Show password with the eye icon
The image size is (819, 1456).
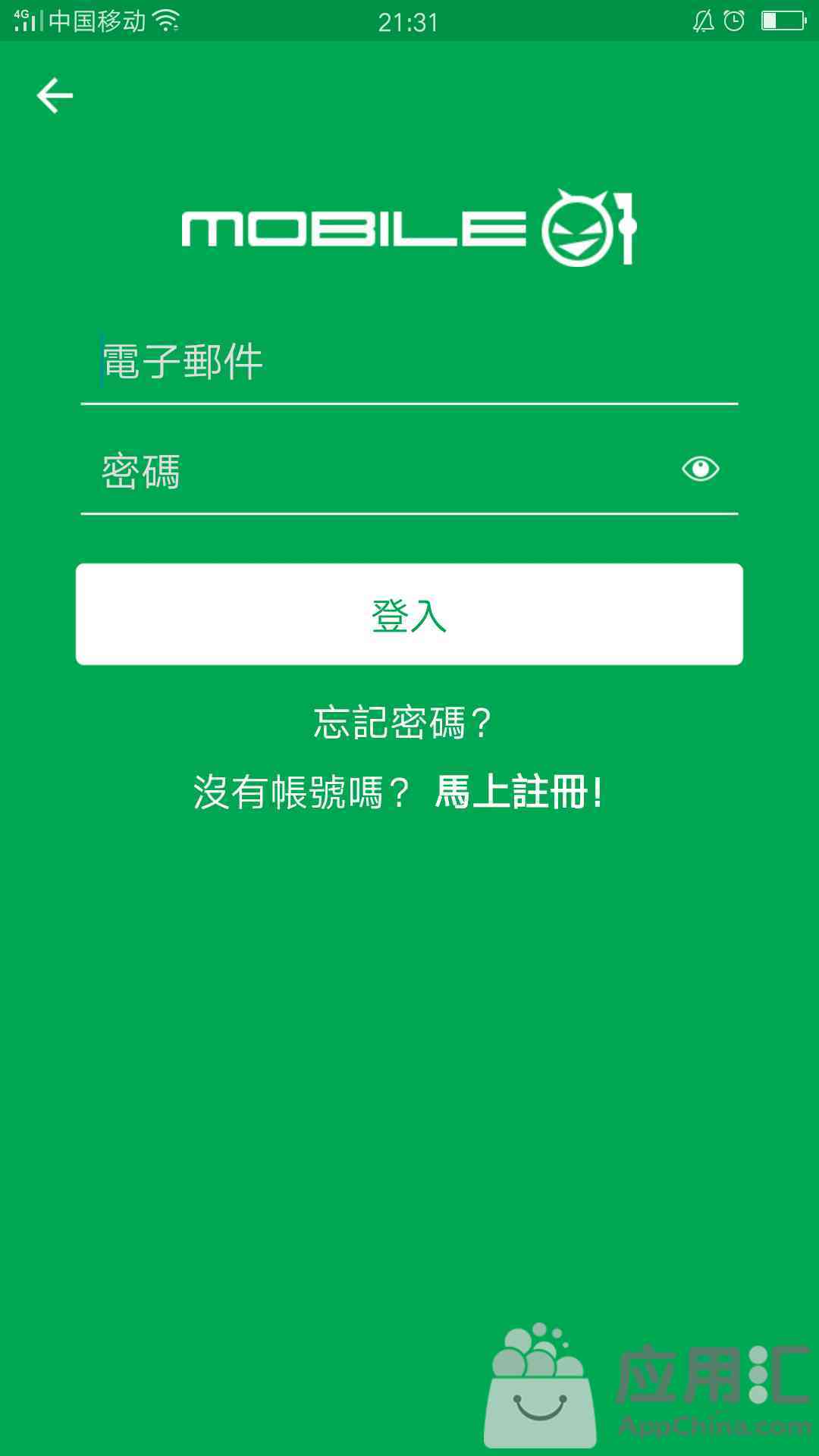tap(700, 469)
